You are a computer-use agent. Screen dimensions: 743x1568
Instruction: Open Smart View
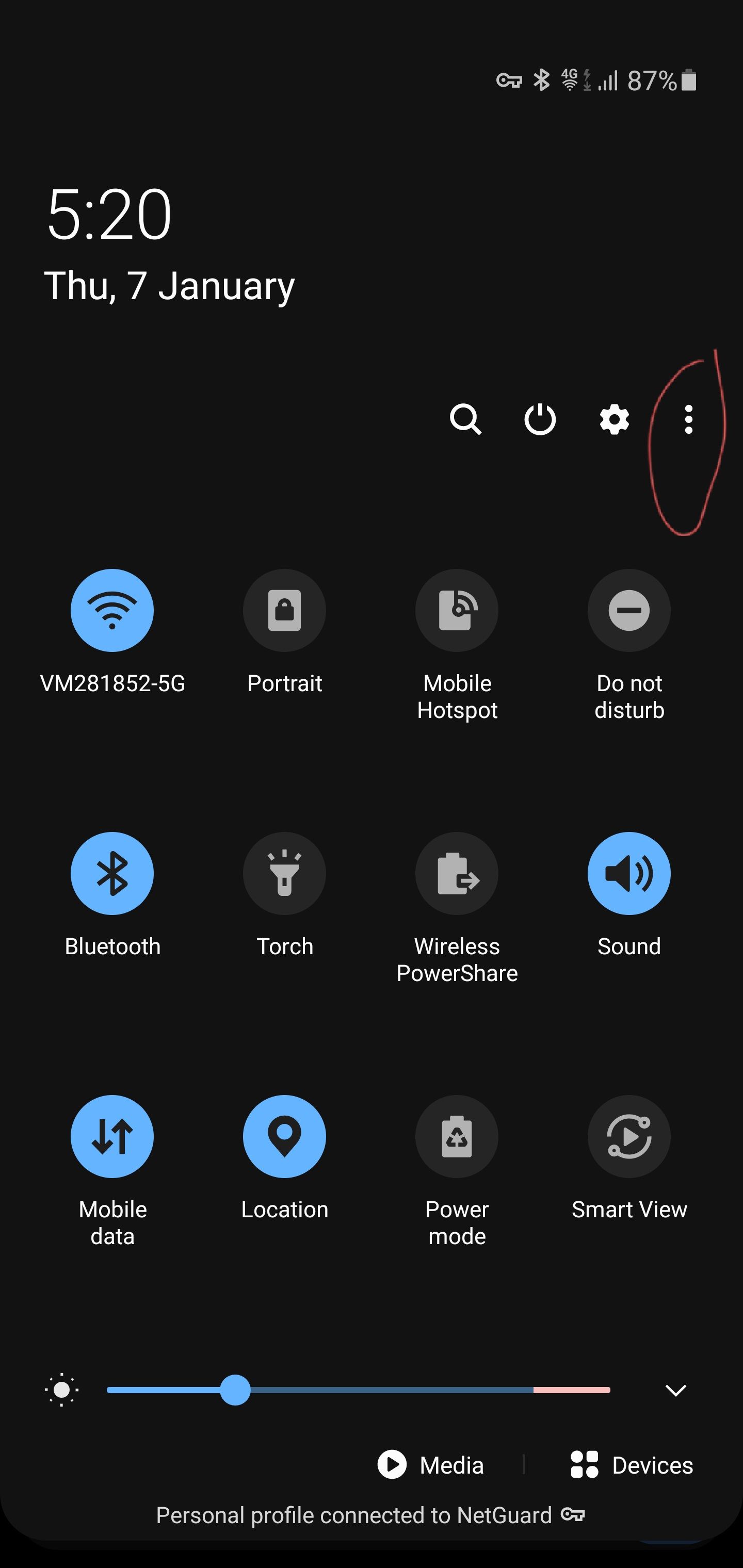click(629, 1136)
